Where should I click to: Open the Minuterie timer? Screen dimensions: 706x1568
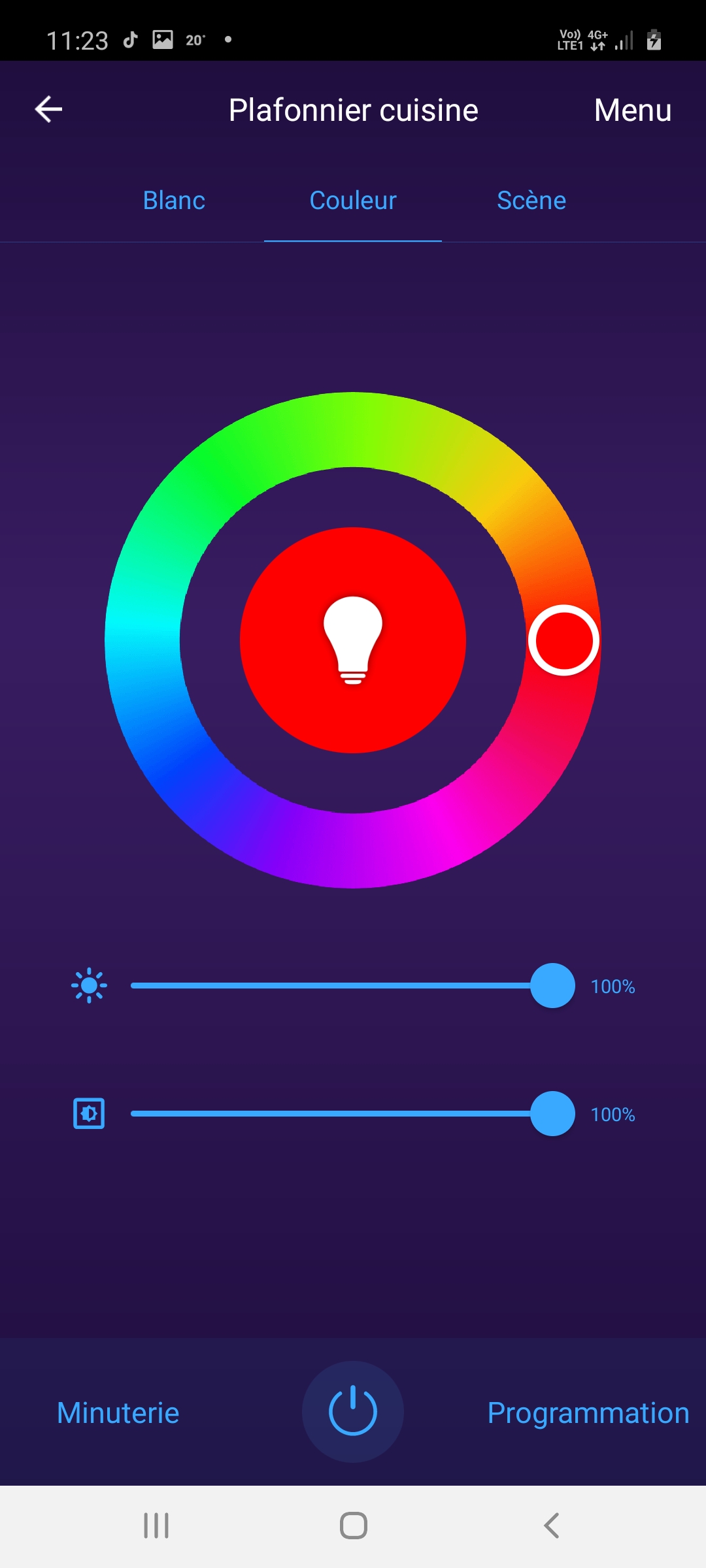coord(118,1413)
